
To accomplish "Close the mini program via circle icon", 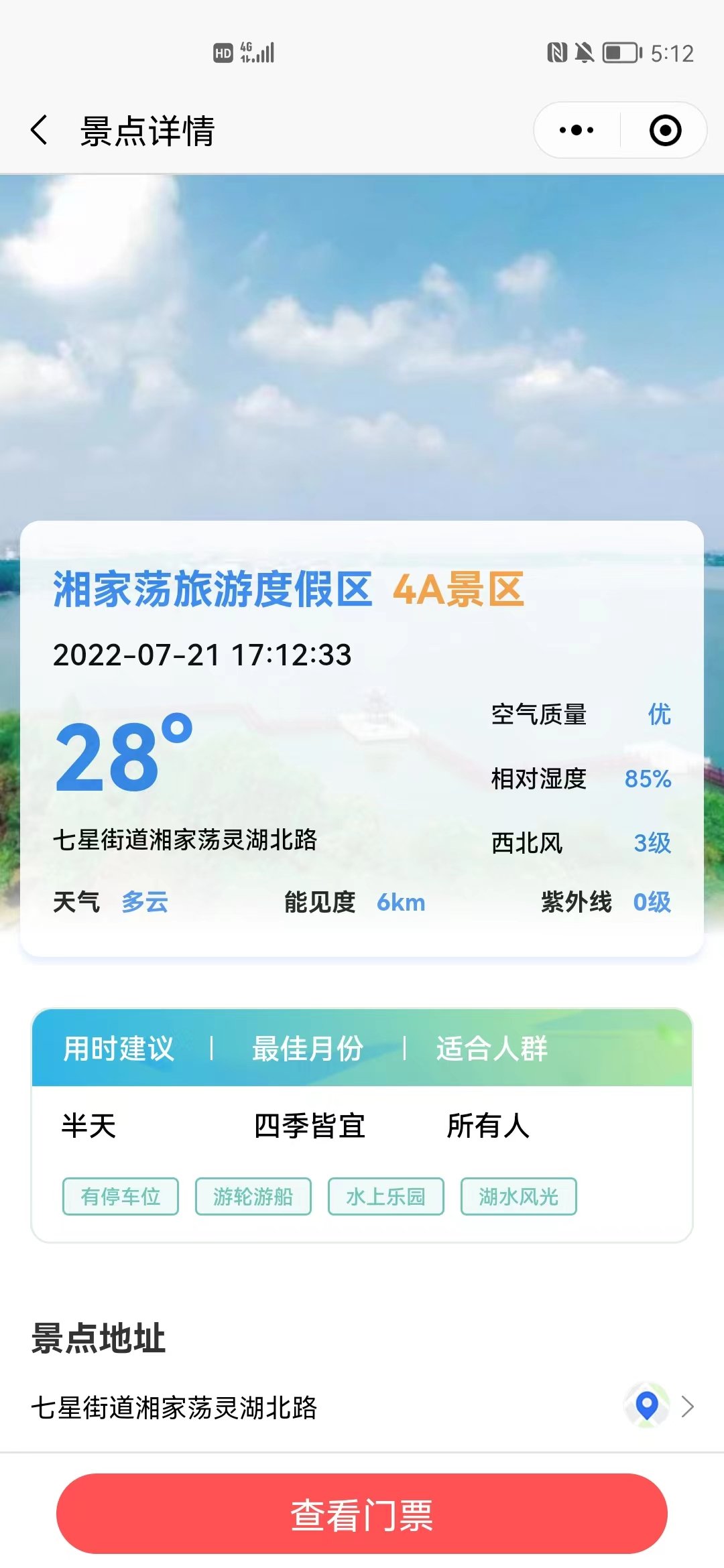I will [x=665, y=130].
